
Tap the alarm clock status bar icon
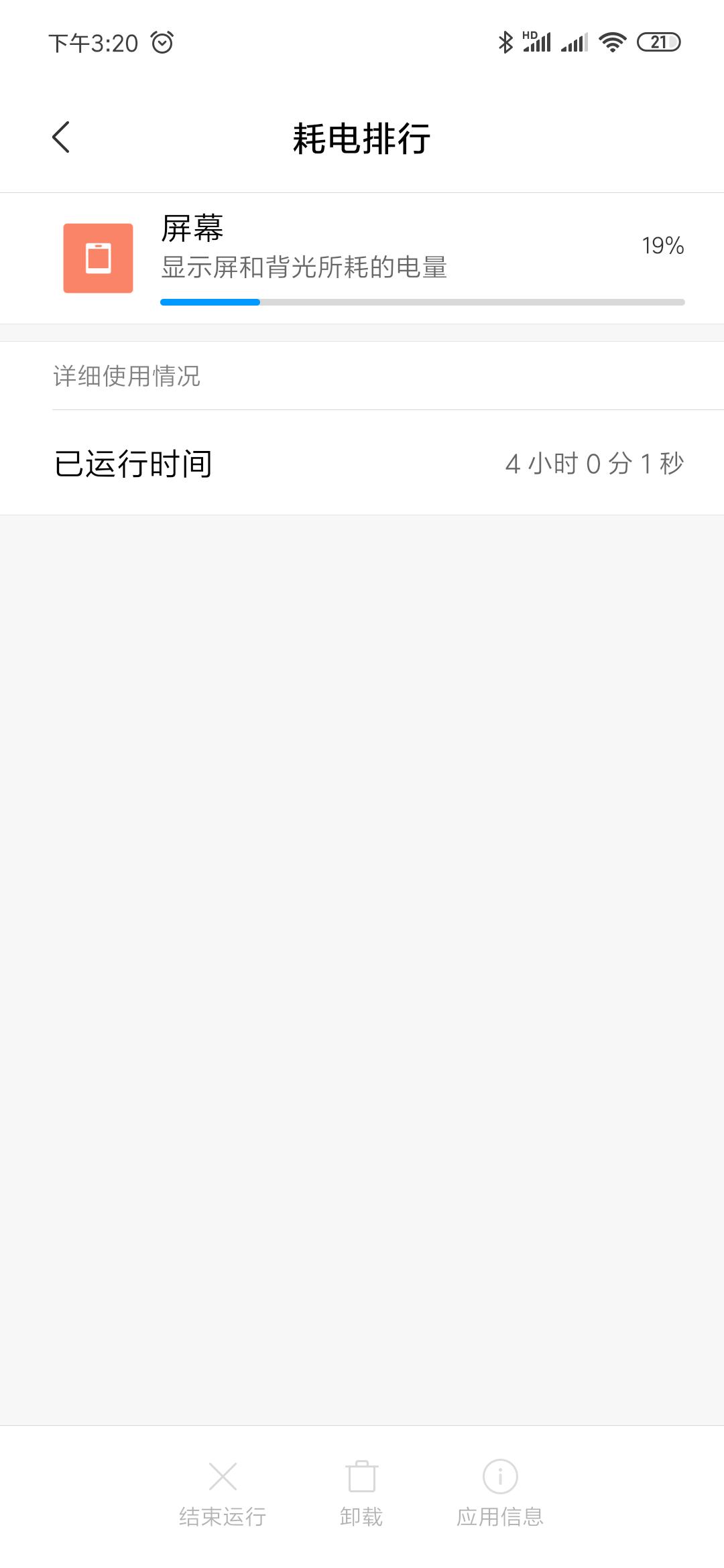click(163, 42)
